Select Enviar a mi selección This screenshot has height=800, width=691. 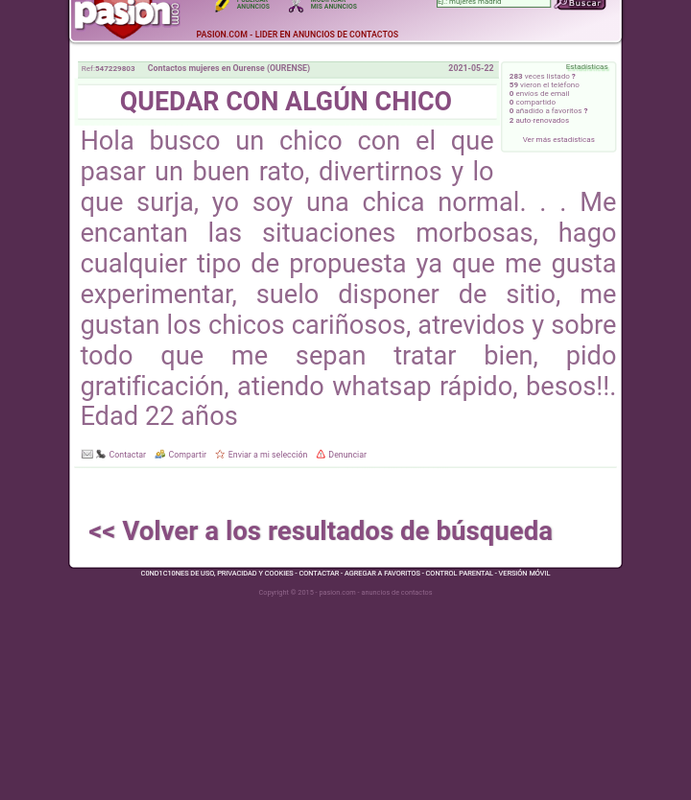point(267,455)
